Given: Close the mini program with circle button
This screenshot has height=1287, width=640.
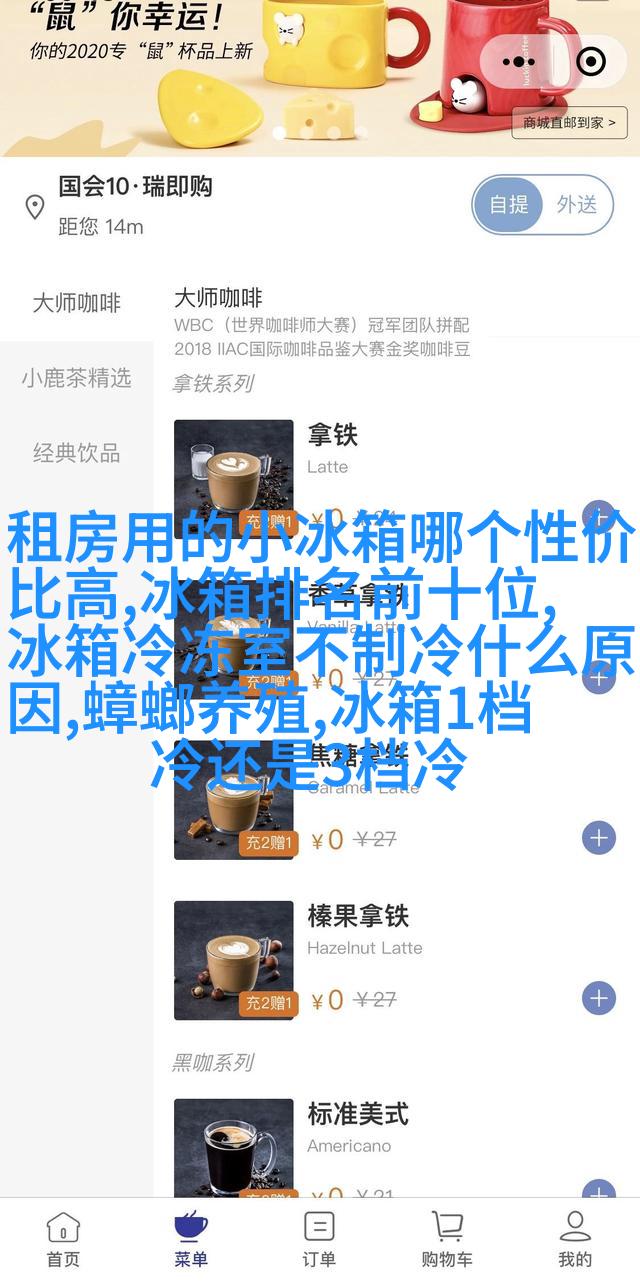Looking at the screenshot, I should click(x=592, y=62).
